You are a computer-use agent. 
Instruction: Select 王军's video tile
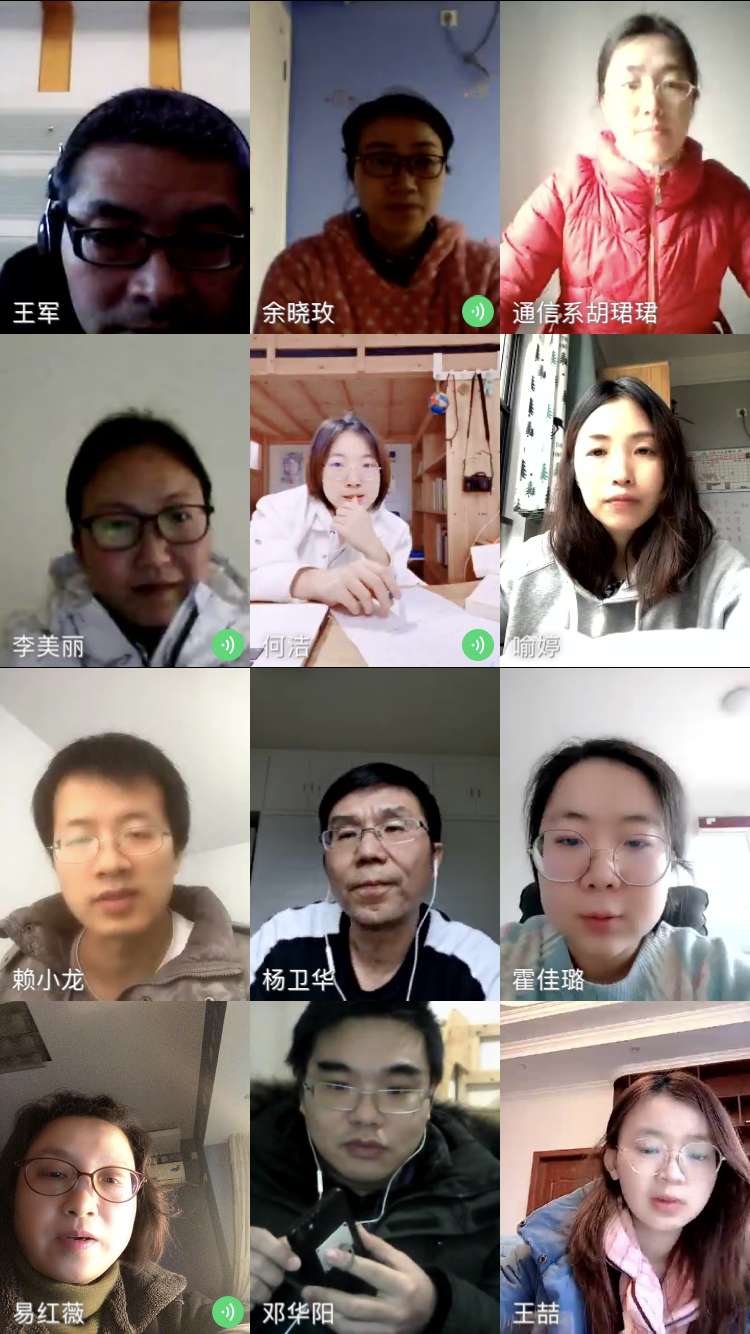(124, 167)
